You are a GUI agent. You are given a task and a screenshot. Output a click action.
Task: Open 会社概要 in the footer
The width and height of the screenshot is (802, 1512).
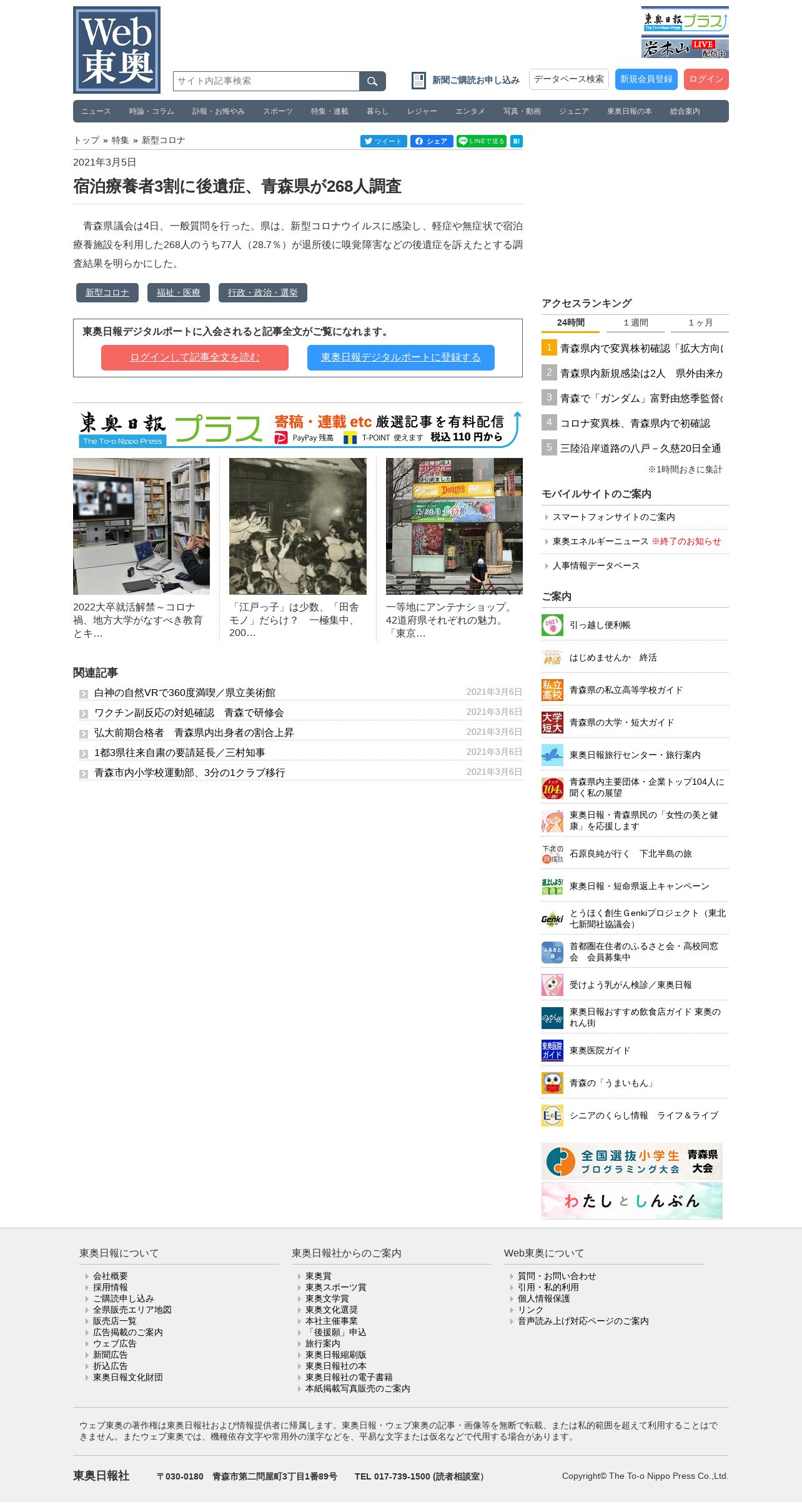click(110, 1276)
